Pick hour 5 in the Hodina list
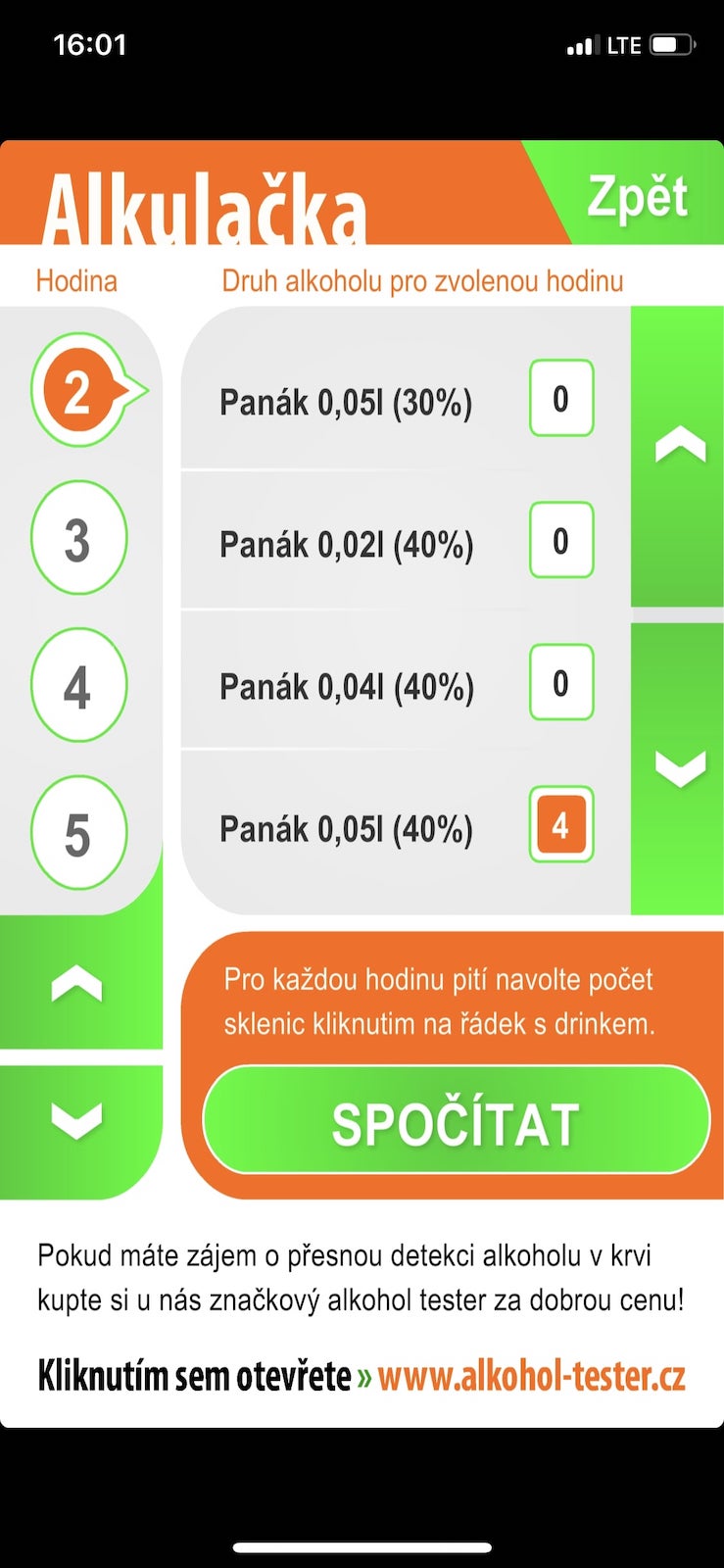This screenshot has width=724, height=1568. click(x=79, y=833)
